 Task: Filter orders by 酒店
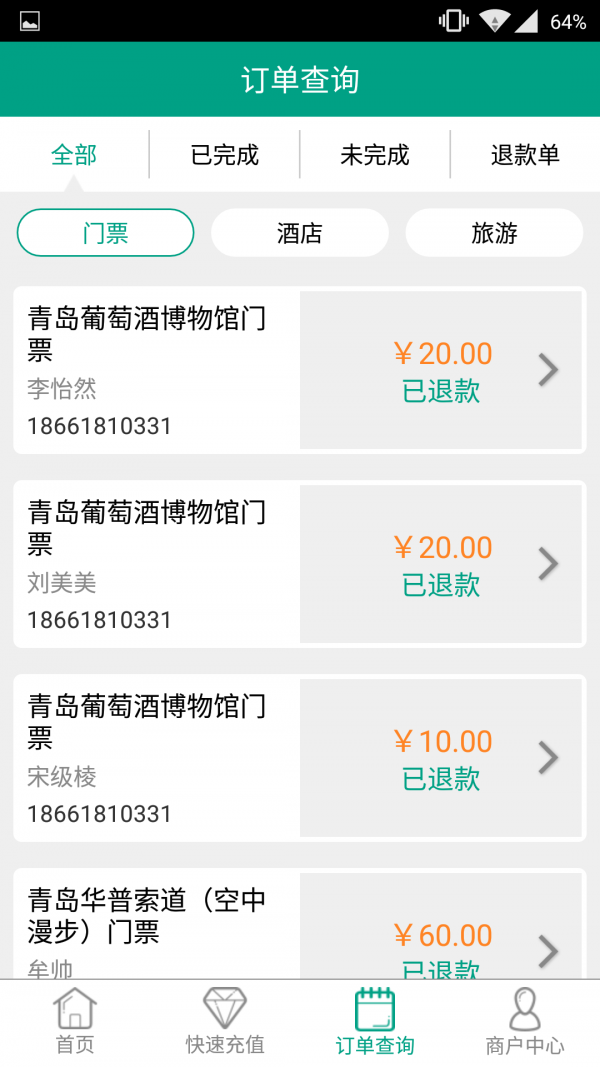pyautogui.click(x=300, y=233)
